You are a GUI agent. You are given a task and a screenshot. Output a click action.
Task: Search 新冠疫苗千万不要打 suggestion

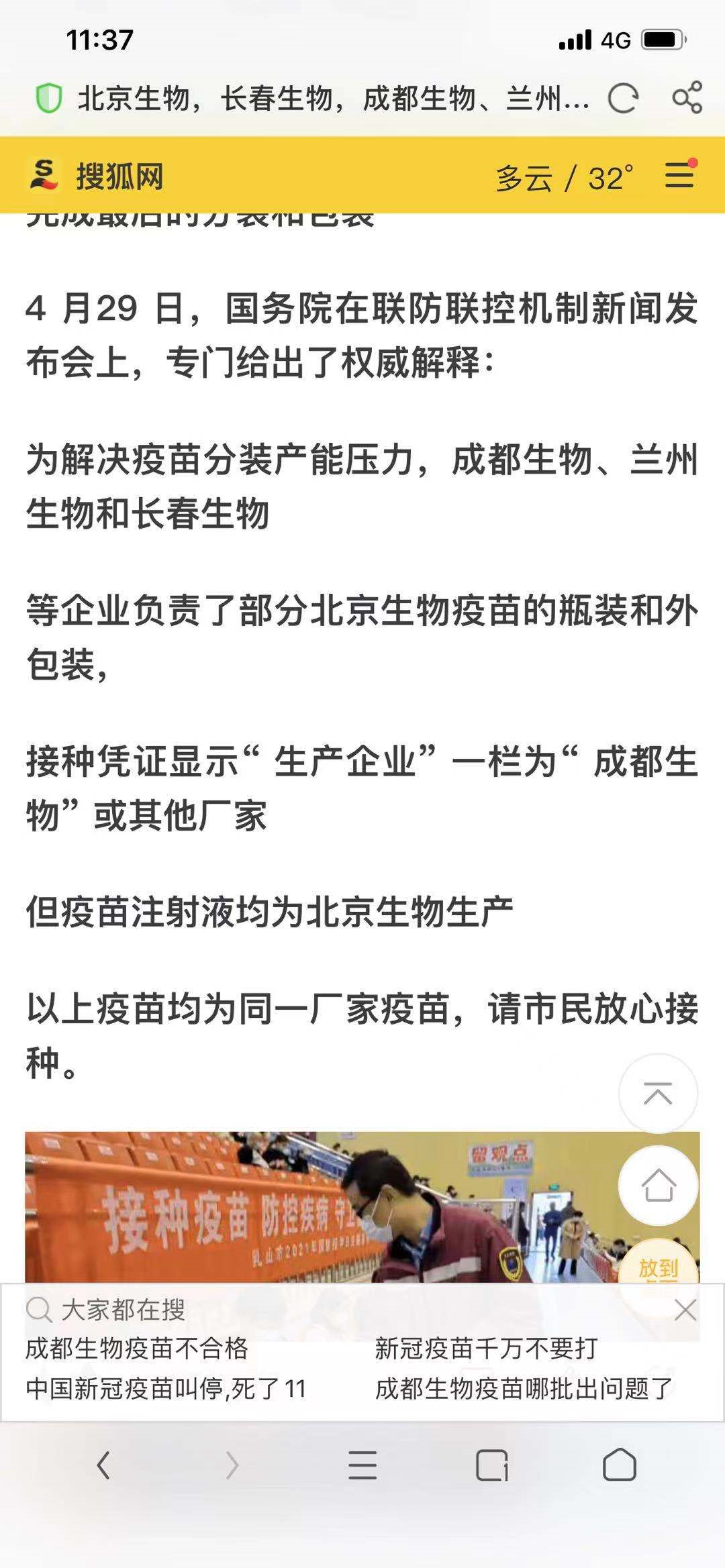pos(486,1348)
